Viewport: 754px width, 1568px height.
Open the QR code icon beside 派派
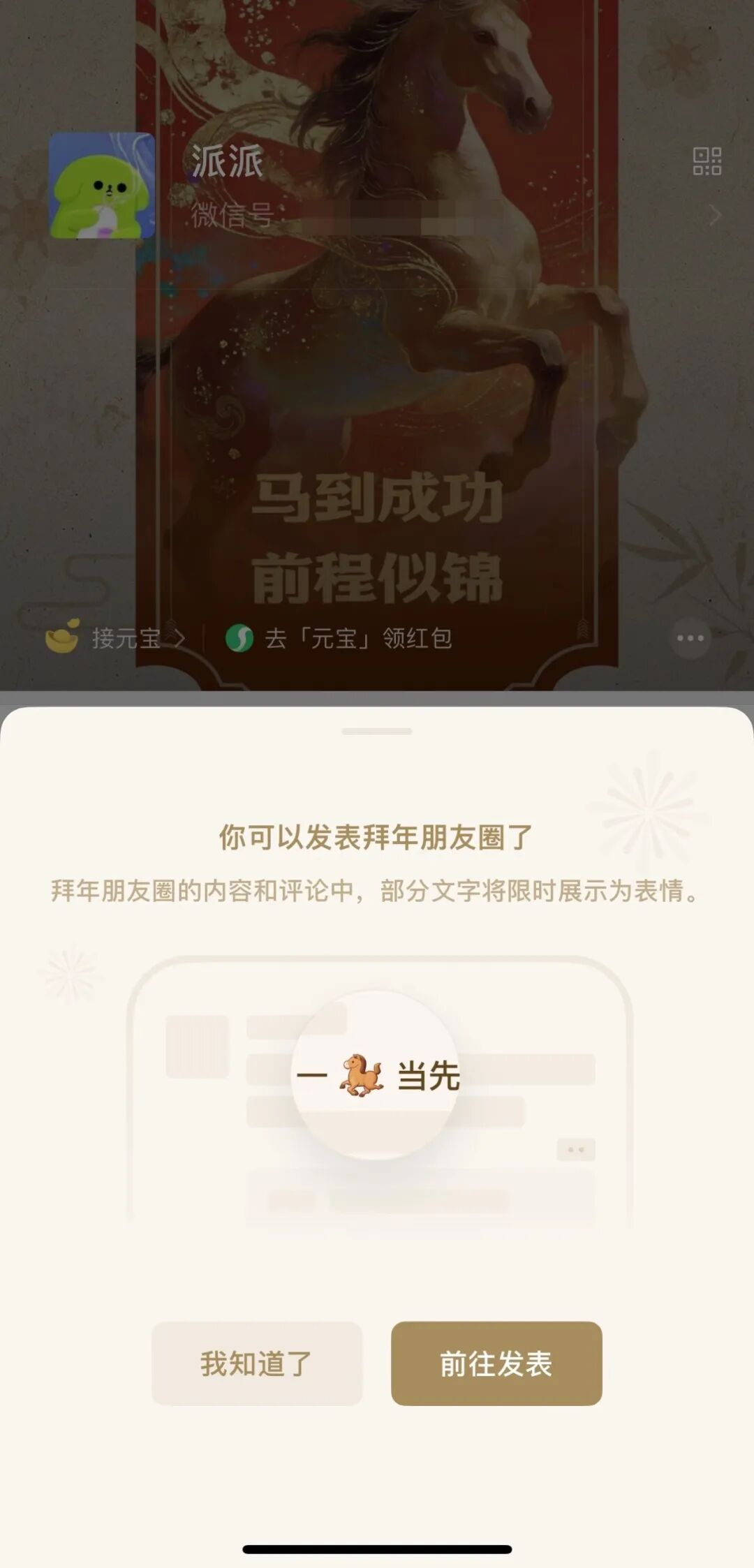click(707, 161)
